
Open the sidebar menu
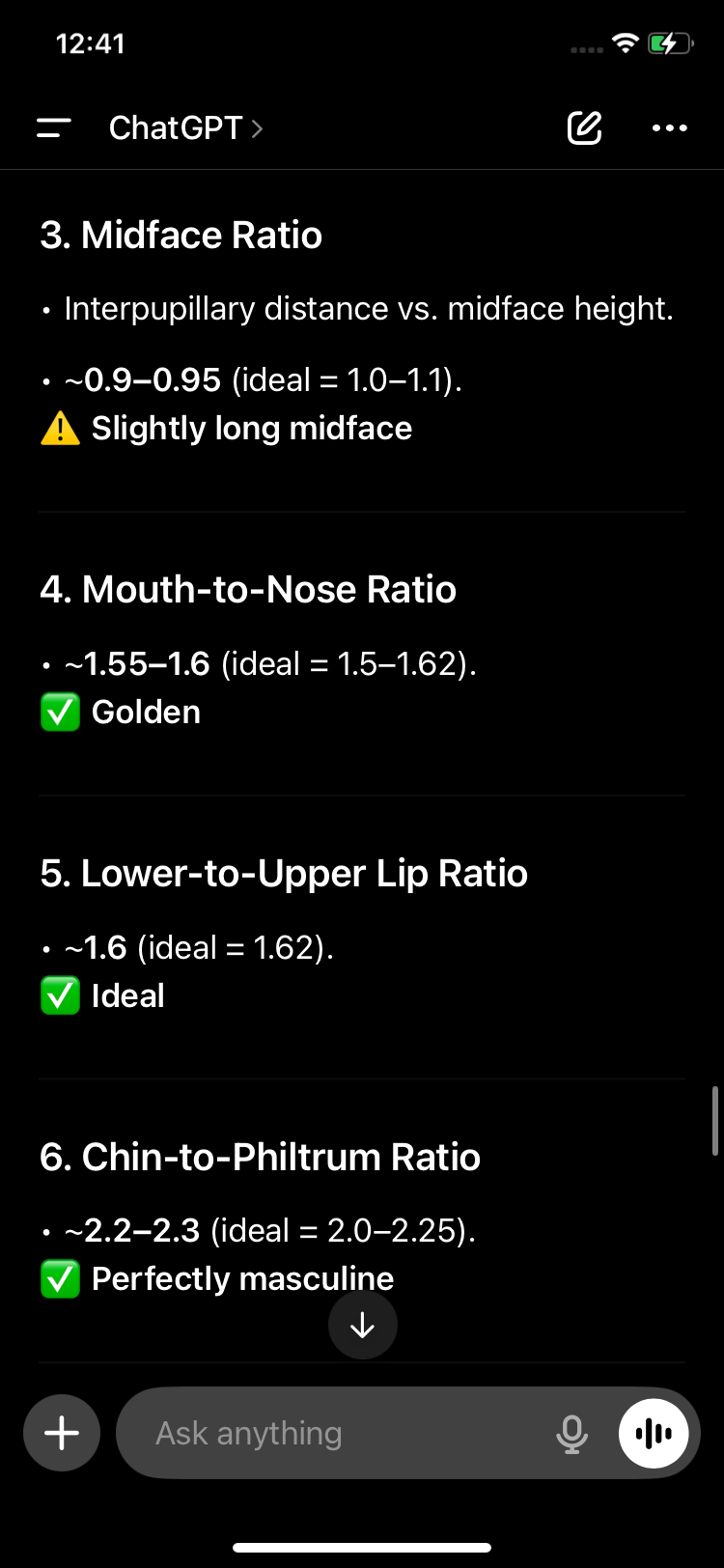(54, 127)
